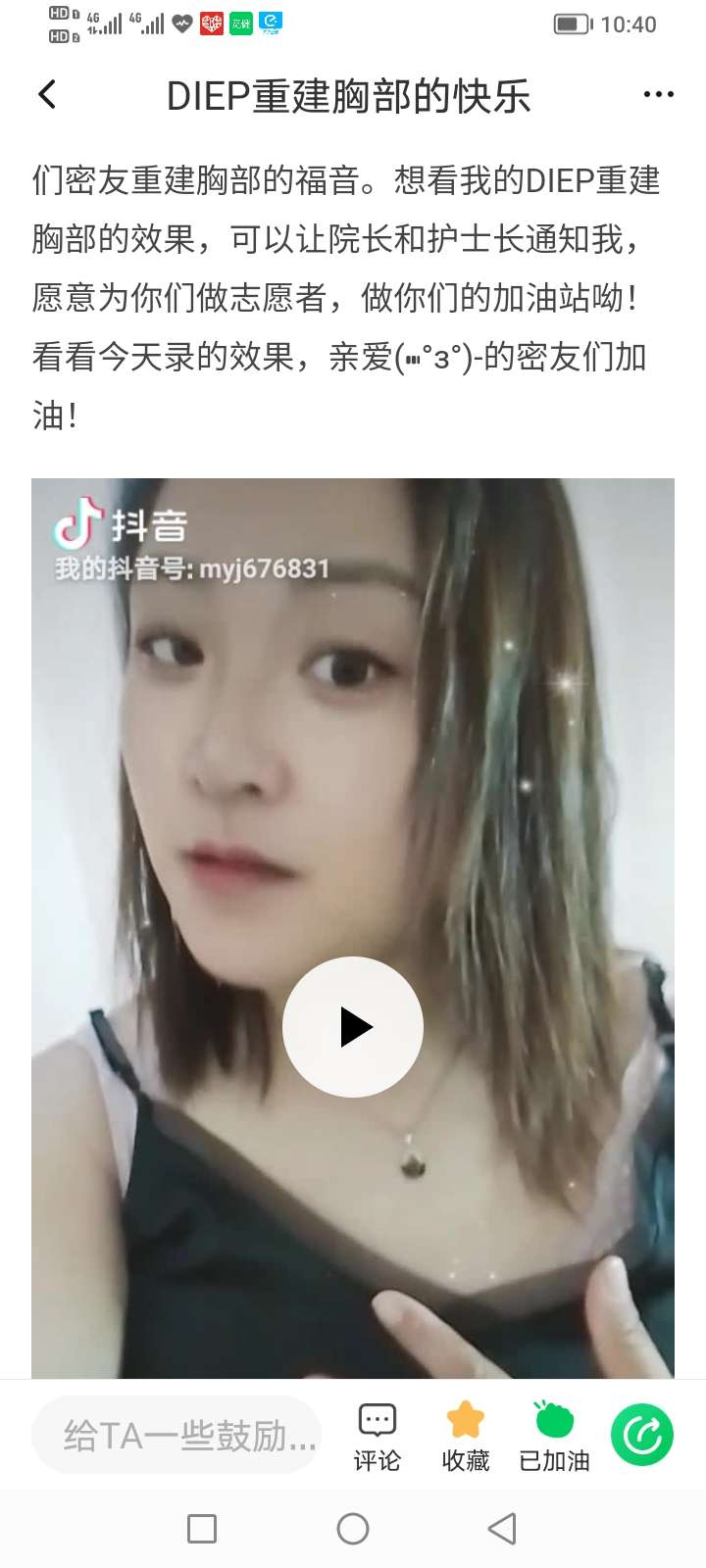
Task: Tap the encouragement comment field 给TA一些鼓励
Action: click(177, 1436)
